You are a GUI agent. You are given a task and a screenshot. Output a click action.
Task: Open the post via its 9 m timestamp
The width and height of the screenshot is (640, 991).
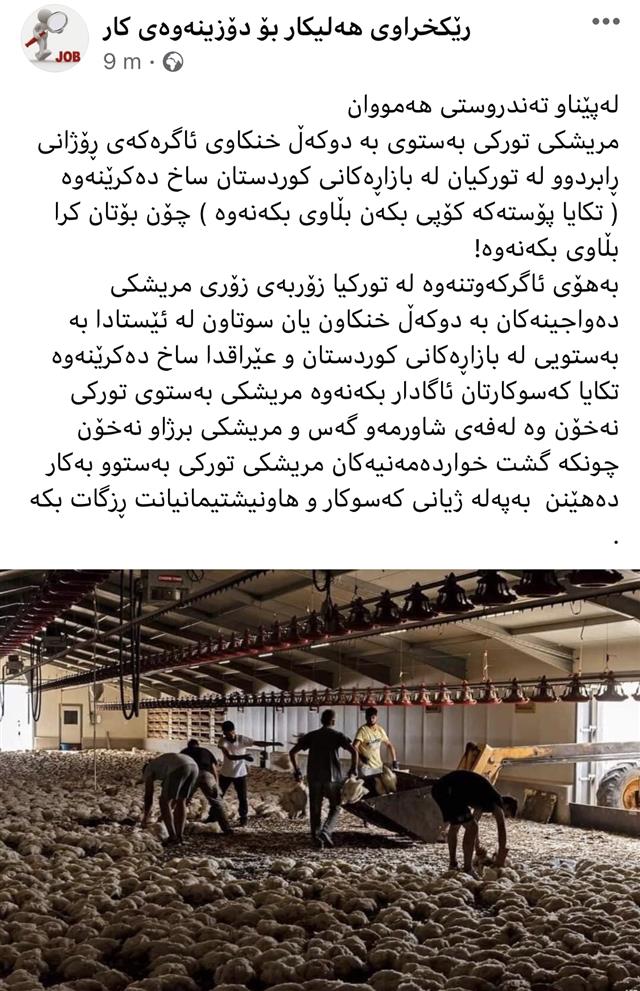point(122,62)
